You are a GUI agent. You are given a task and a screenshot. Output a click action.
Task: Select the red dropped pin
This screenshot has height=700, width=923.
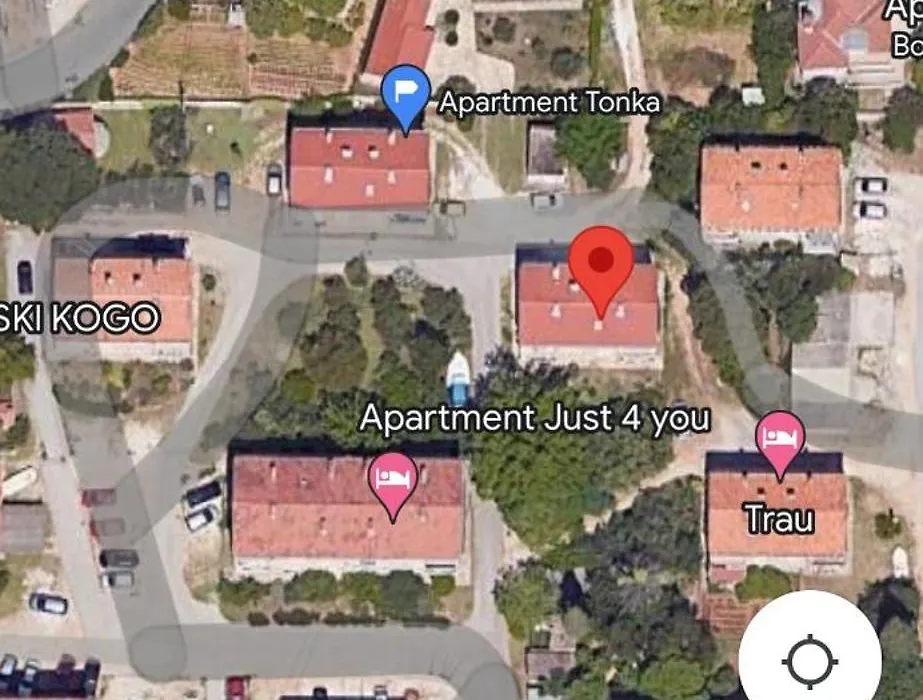coord(600,263)
